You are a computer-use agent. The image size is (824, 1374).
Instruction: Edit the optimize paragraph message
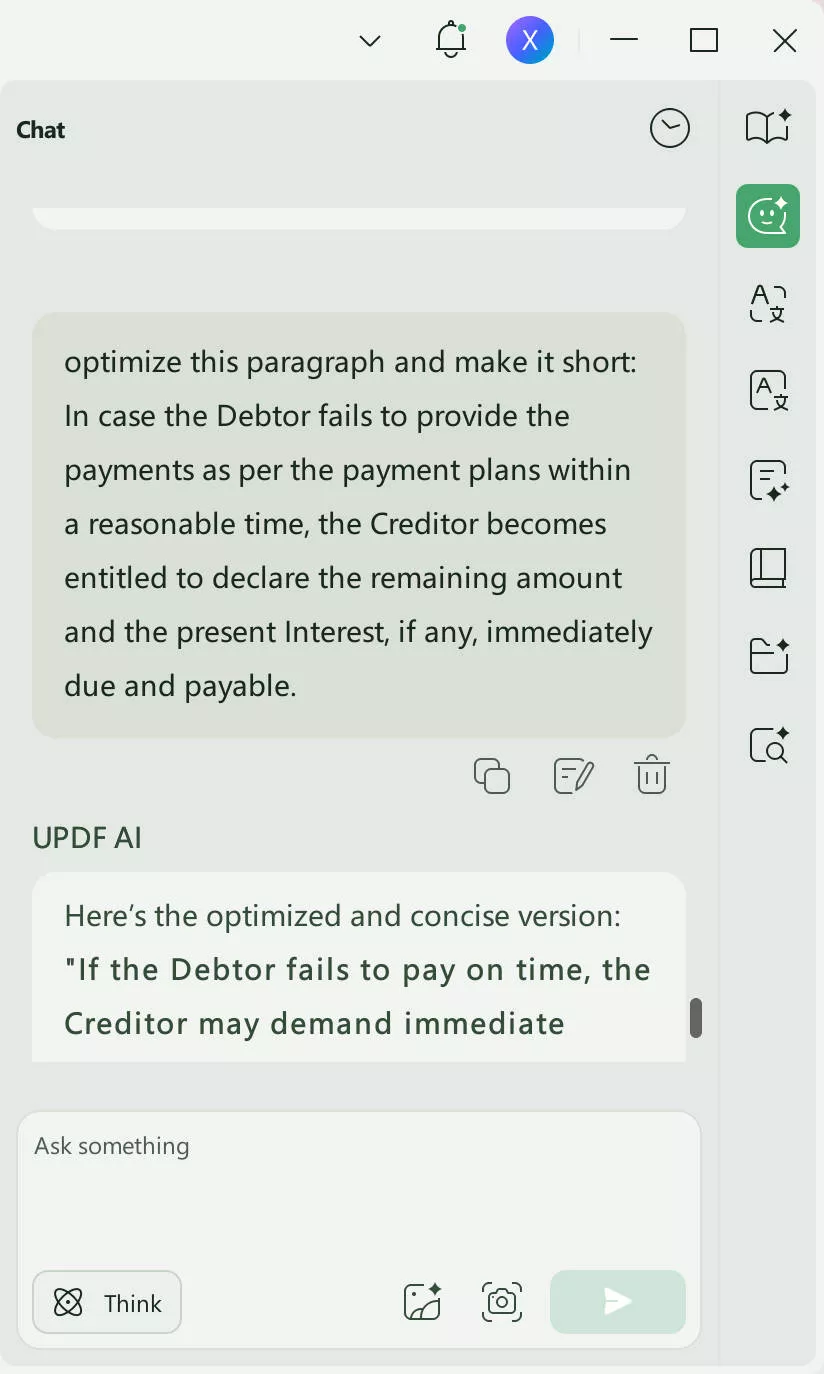coord(573,776)
